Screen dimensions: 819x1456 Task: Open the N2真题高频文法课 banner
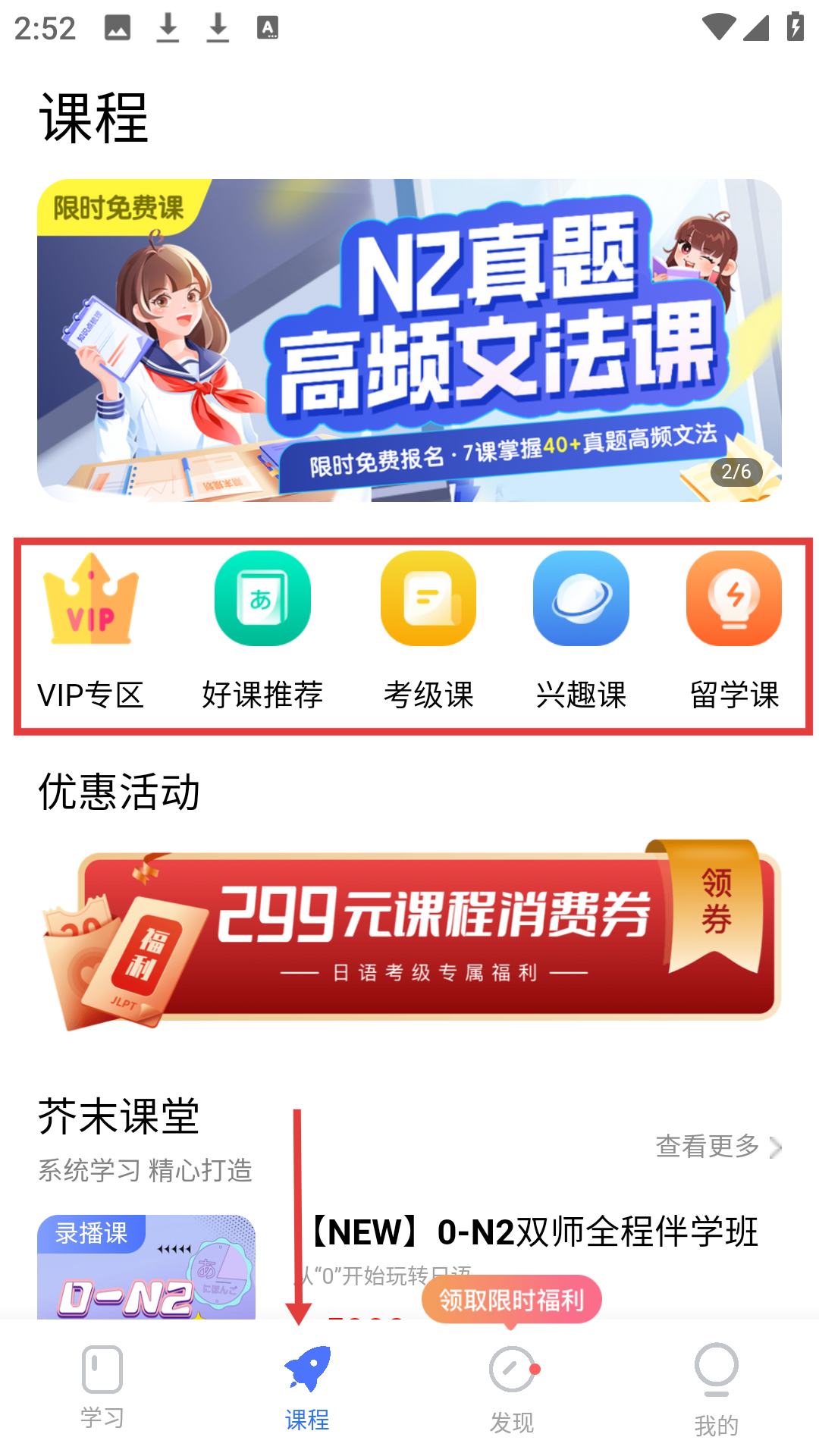(409, 340)
